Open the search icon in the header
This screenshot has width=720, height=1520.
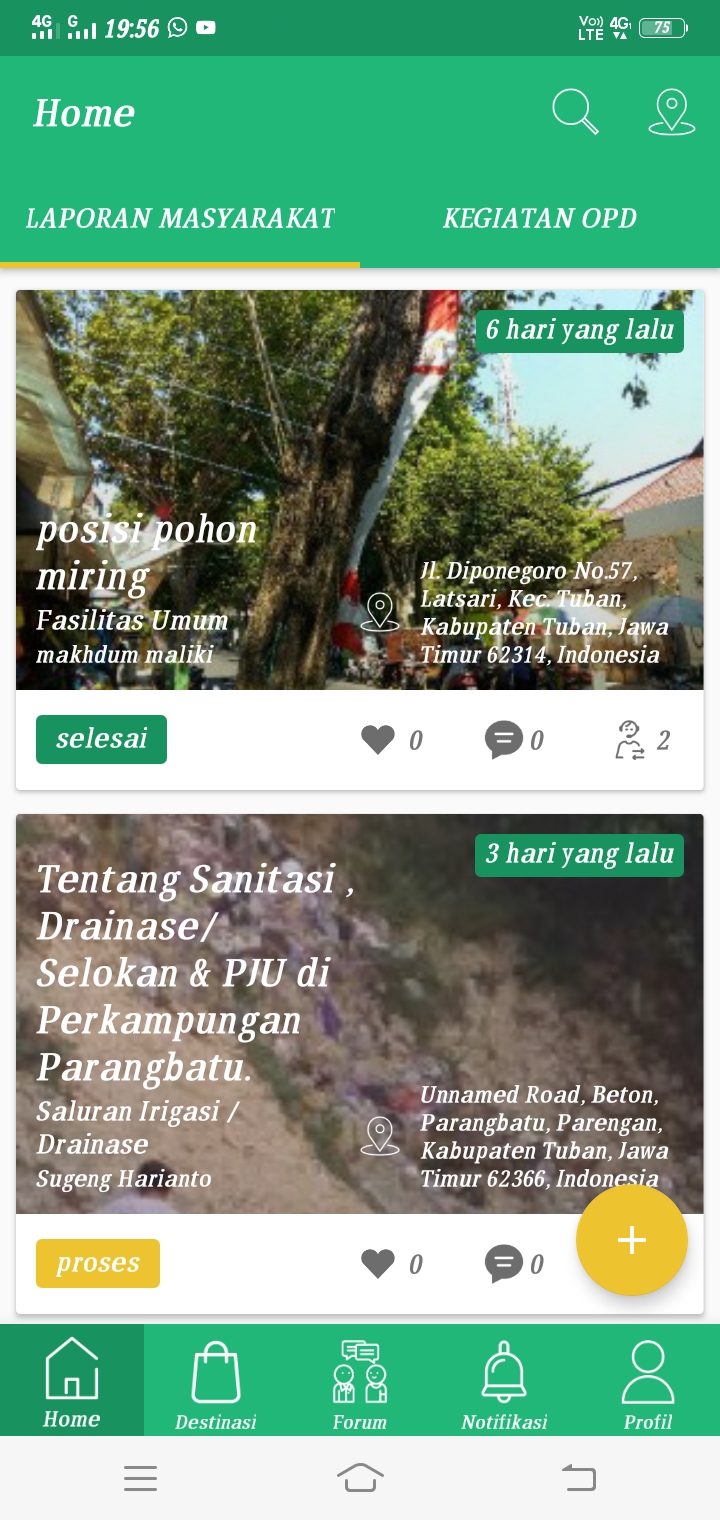pos(576,112)
